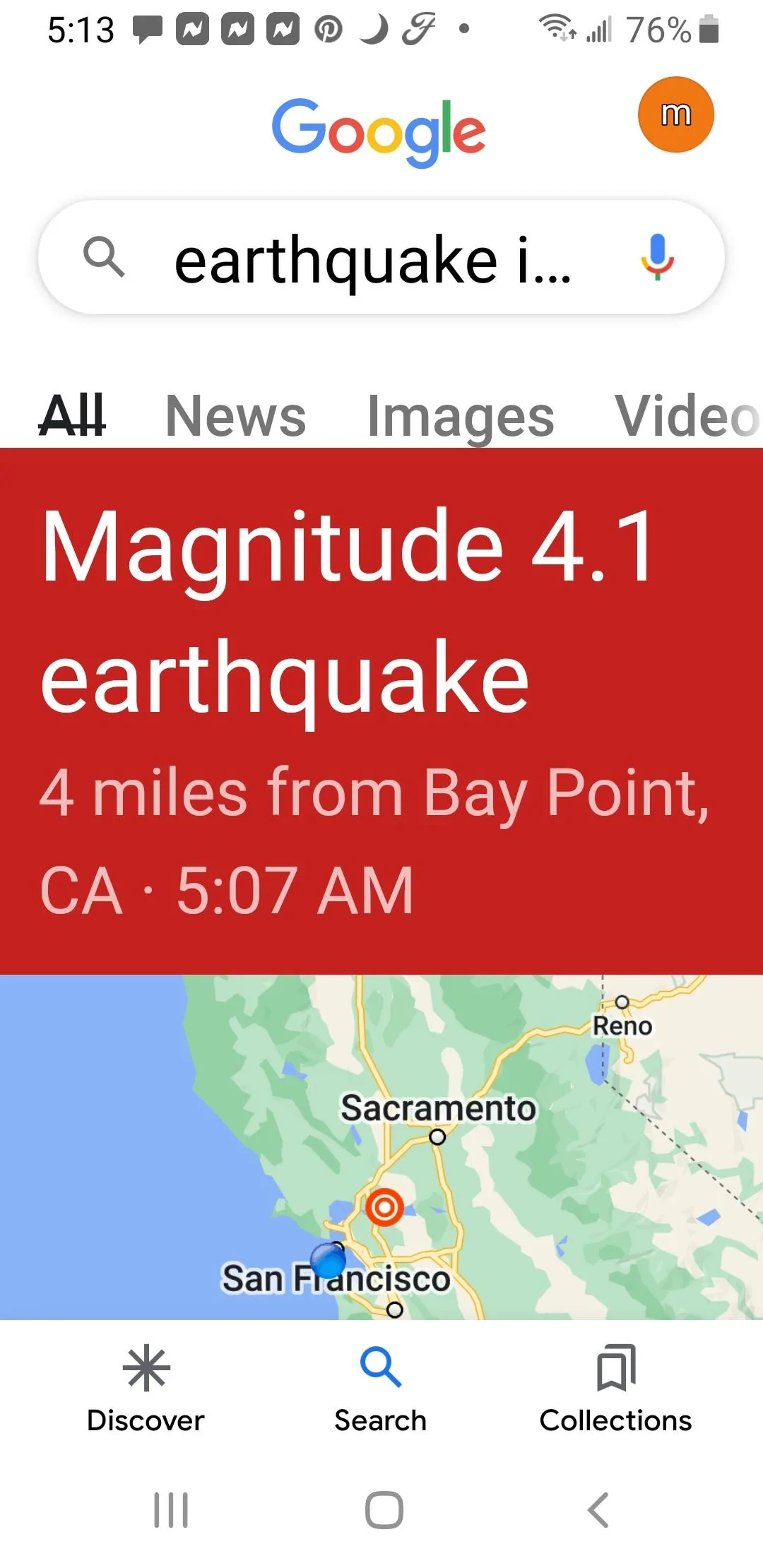Tap the earthquake search box
763x1568 pixels.
pos(381,258)
